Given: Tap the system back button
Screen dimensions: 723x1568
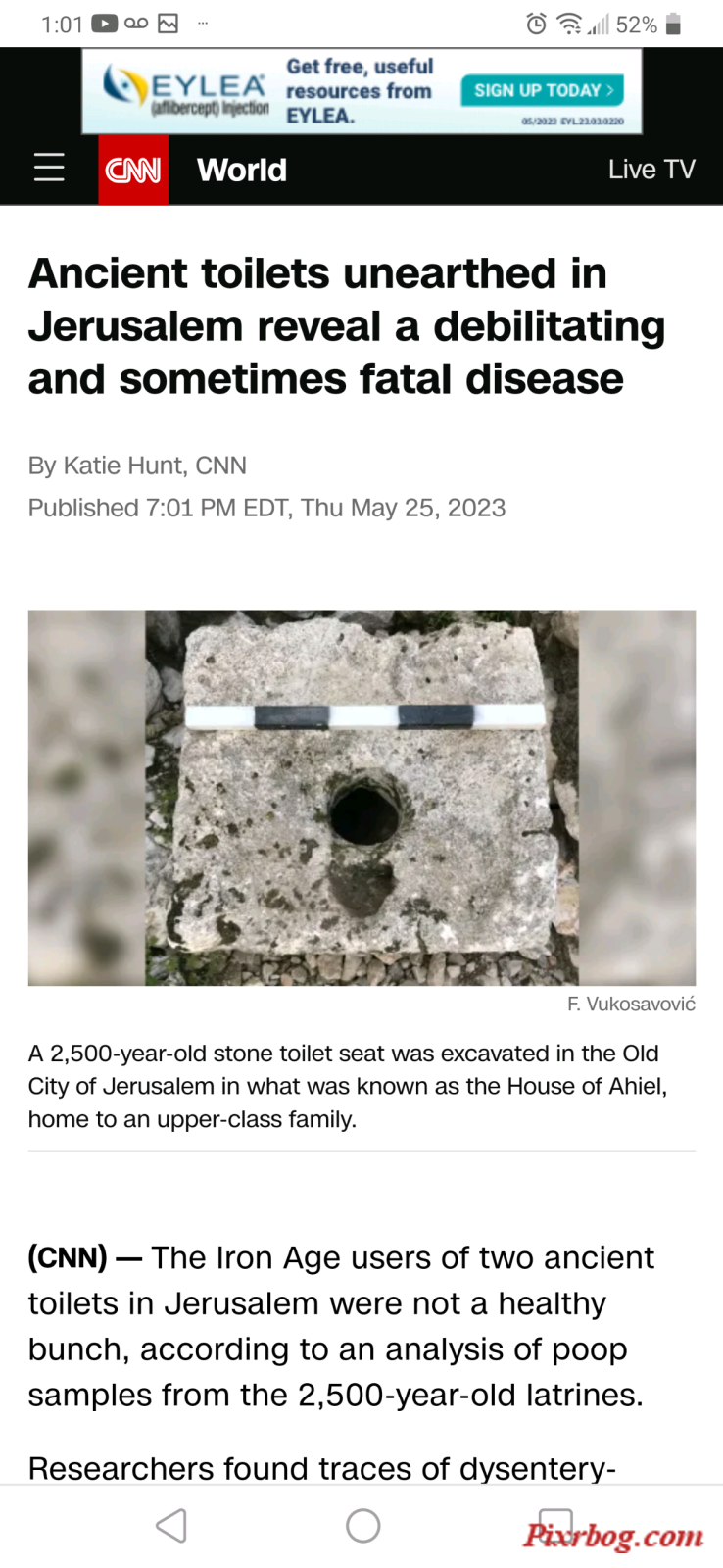Looking at the screenshot, I should pos(171,1525).
